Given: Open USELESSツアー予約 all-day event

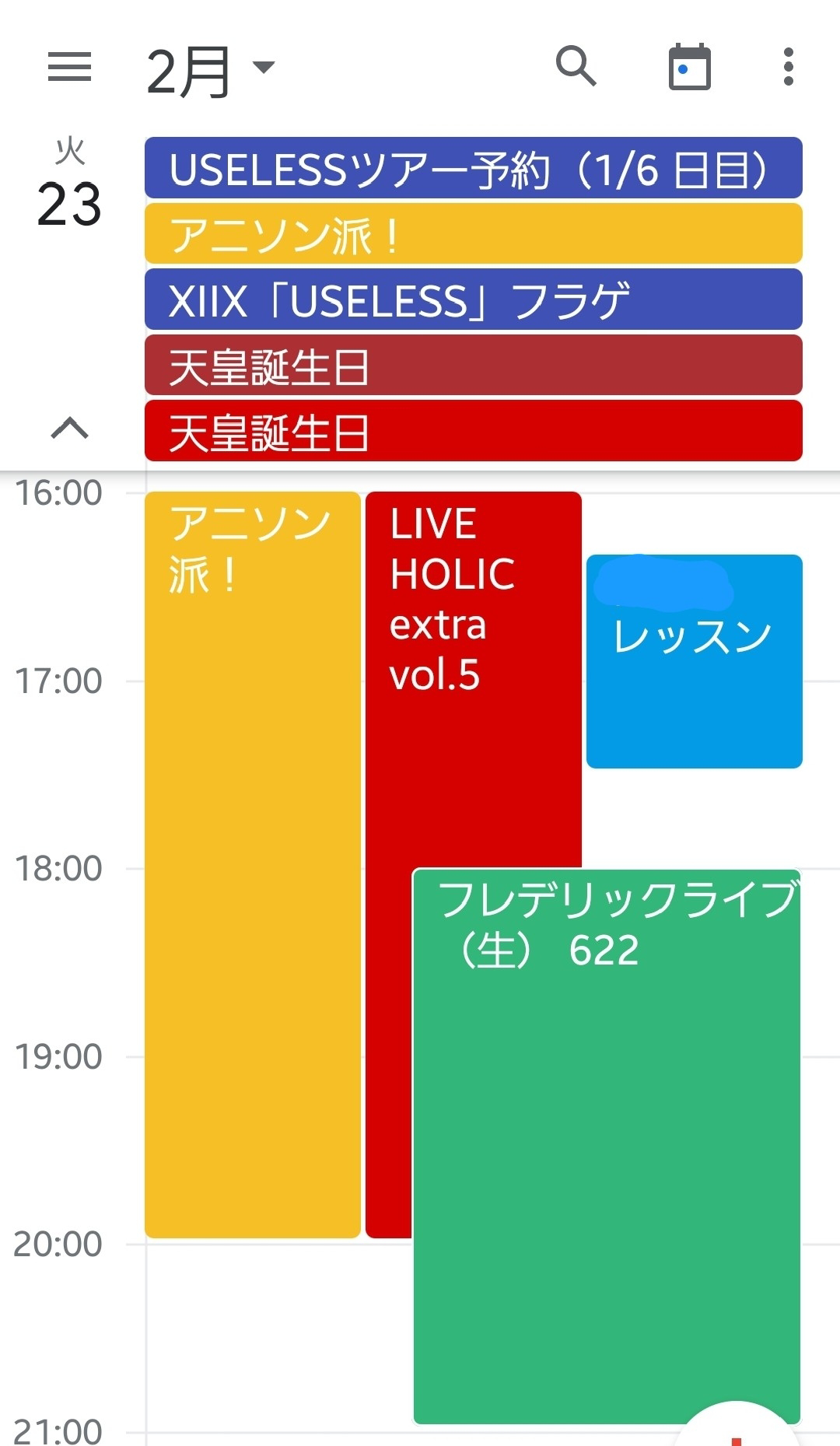Looking at the screenshot, I should point(473,168).
